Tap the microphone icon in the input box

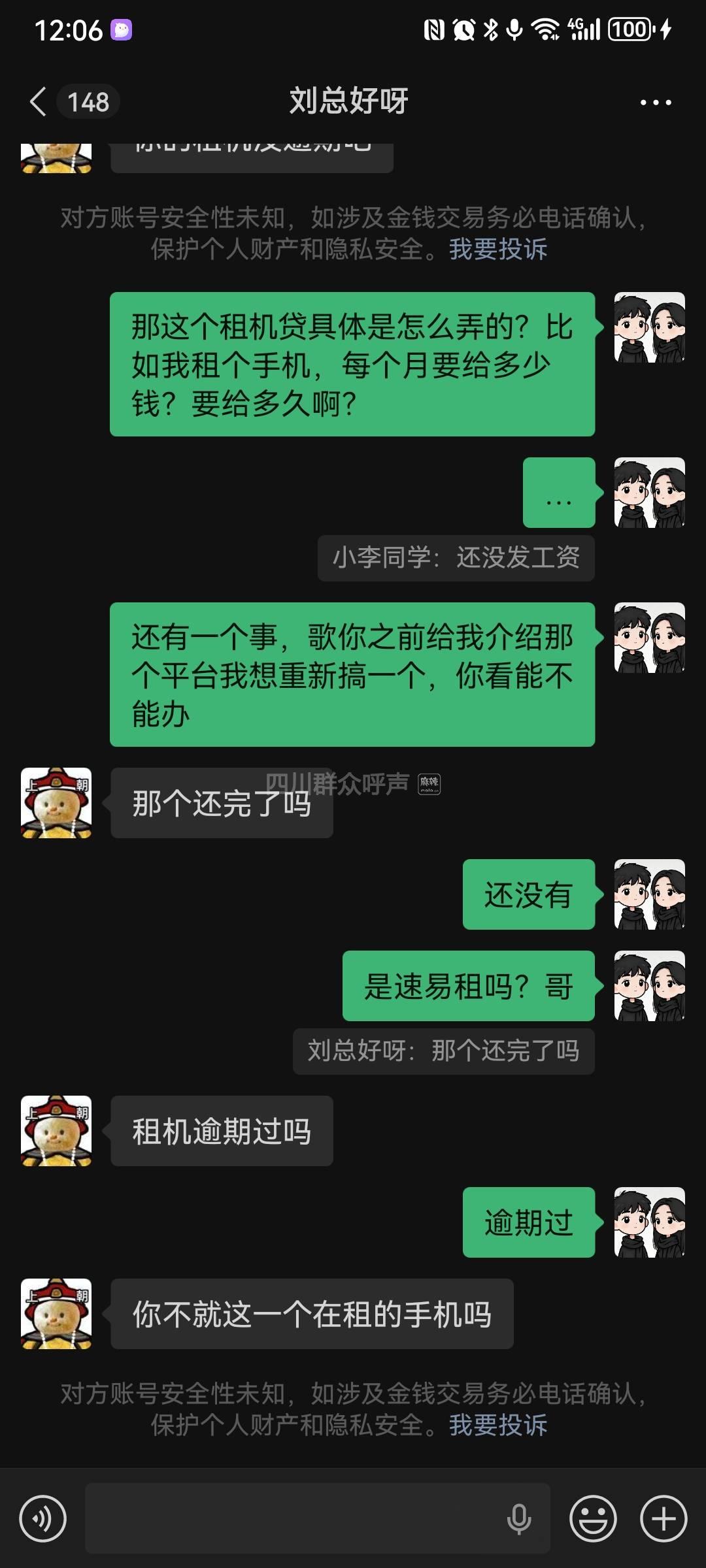[x=519, y=1518]
